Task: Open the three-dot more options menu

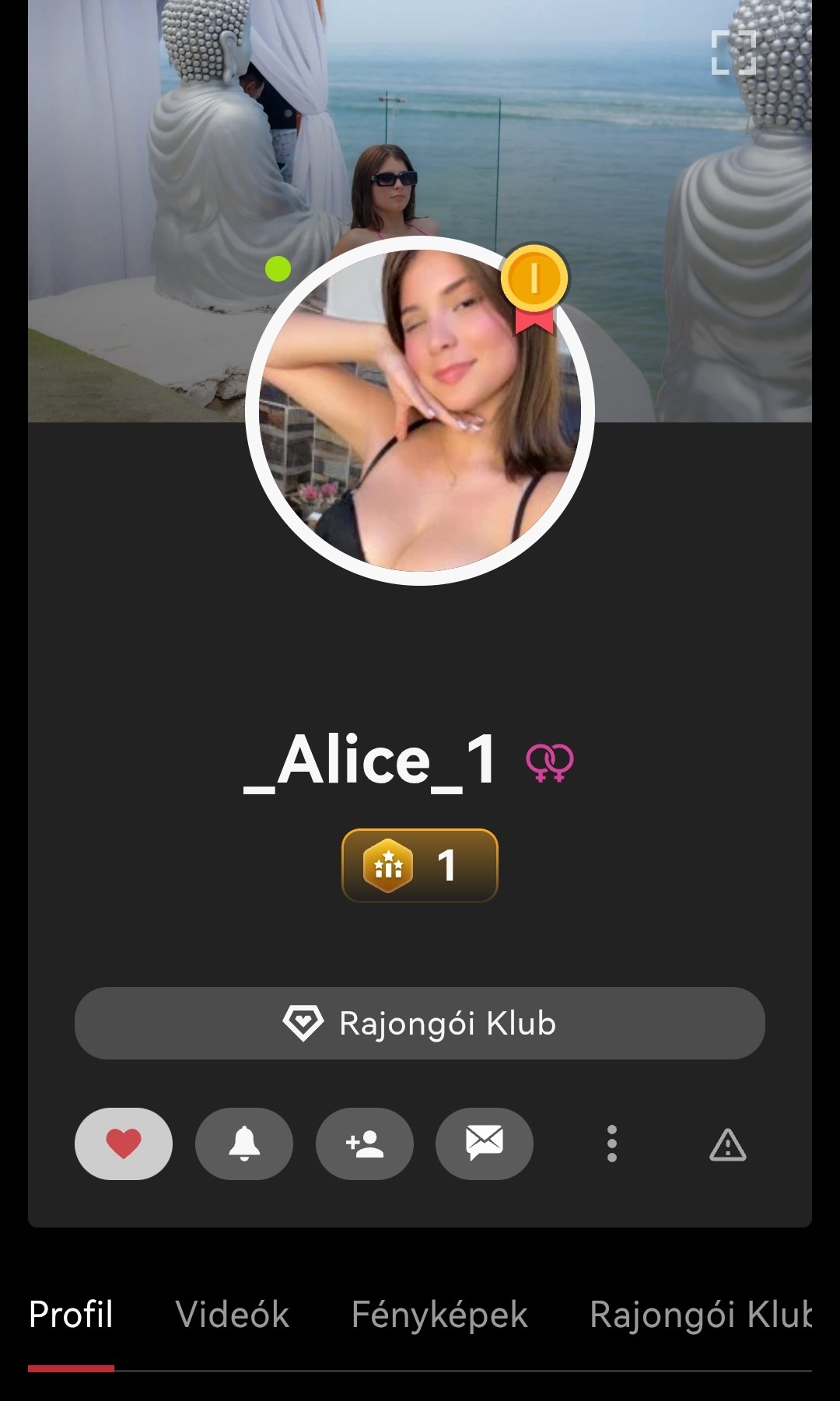Action: click(612, 1144)
